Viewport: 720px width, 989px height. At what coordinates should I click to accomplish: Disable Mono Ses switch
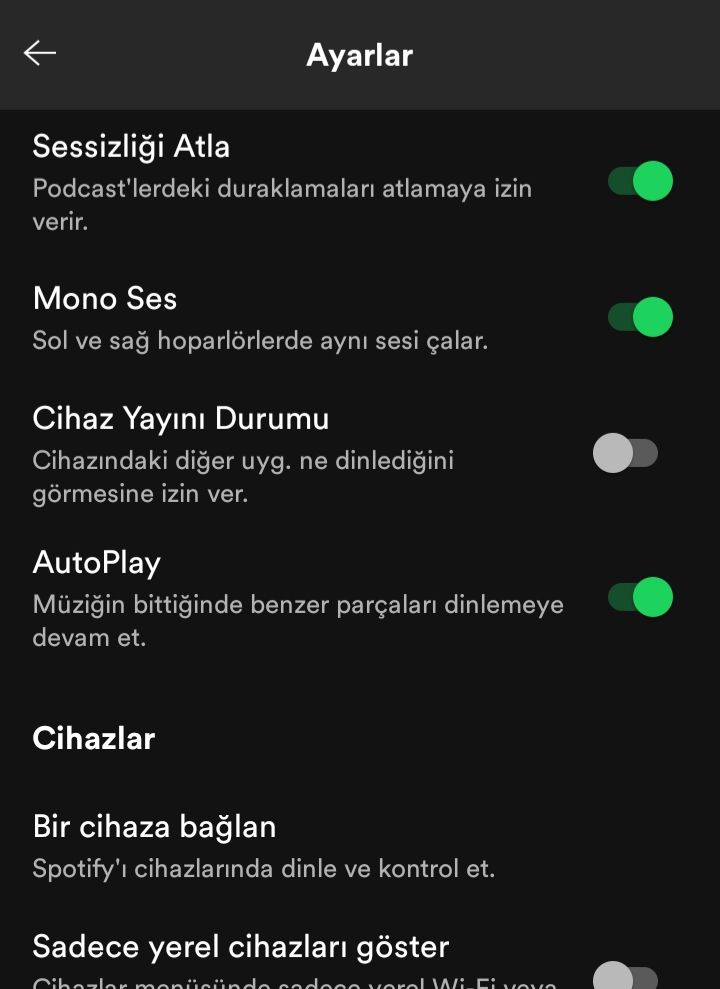[640, 317]
